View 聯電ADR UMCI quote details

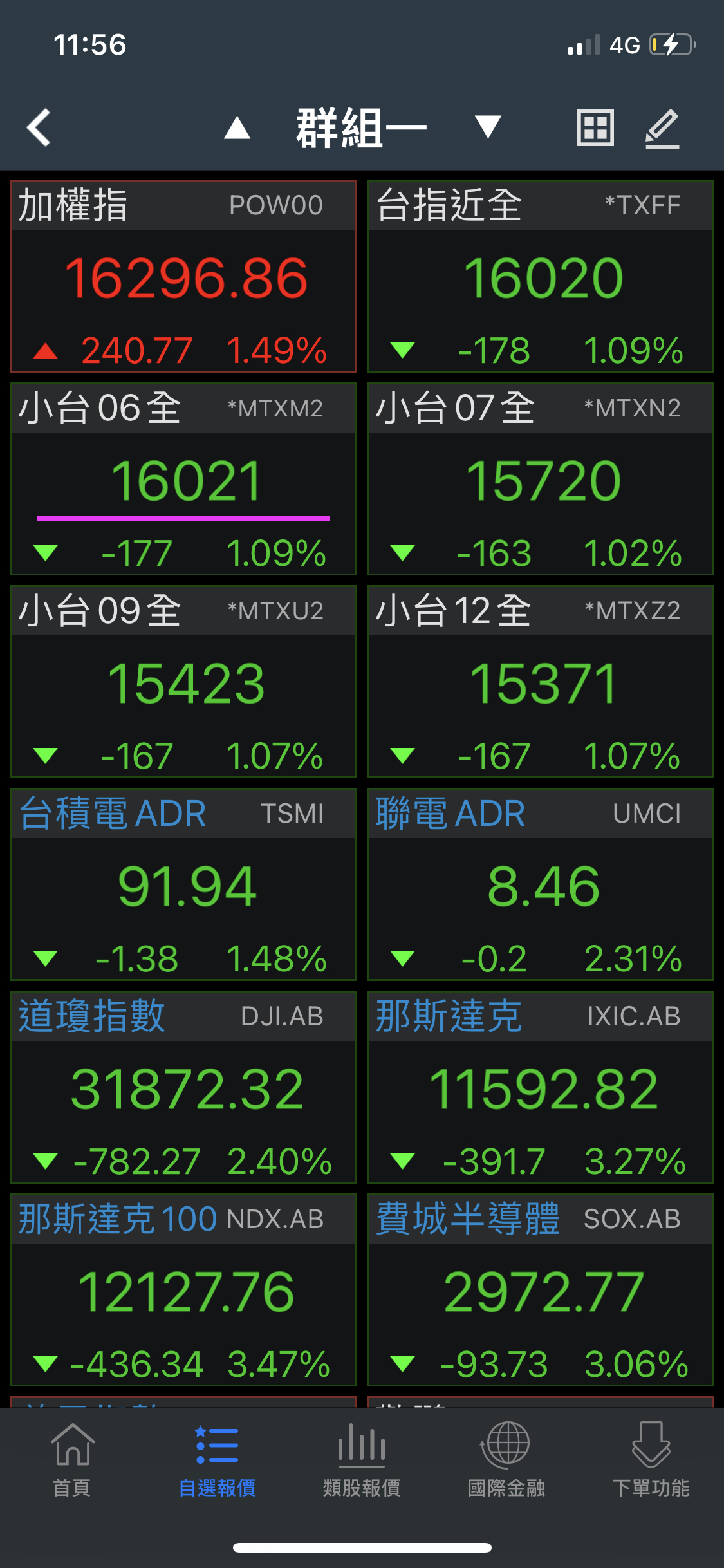541,885
